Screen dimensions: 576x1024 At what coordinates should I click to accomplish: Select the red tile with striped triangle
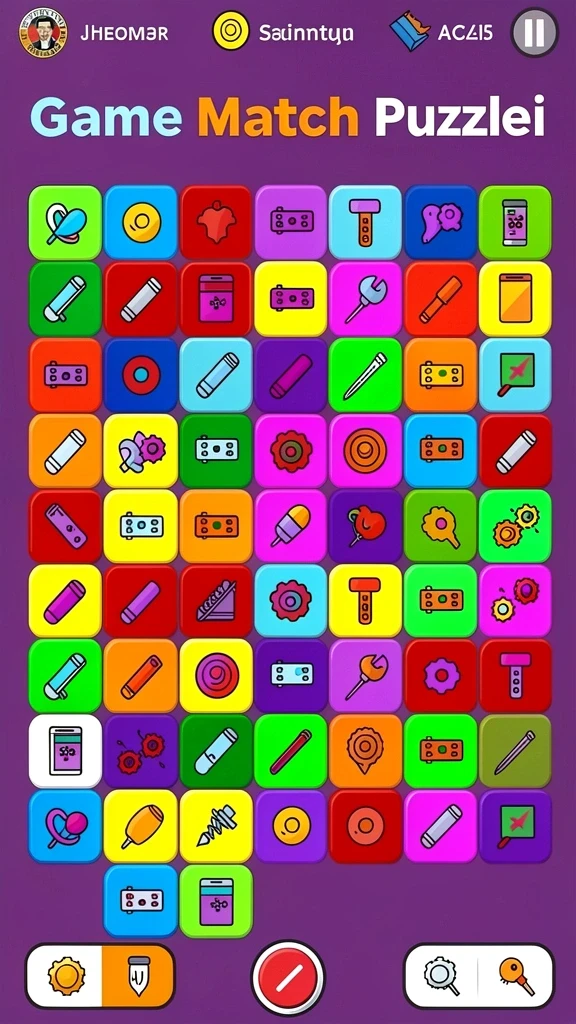216,600
